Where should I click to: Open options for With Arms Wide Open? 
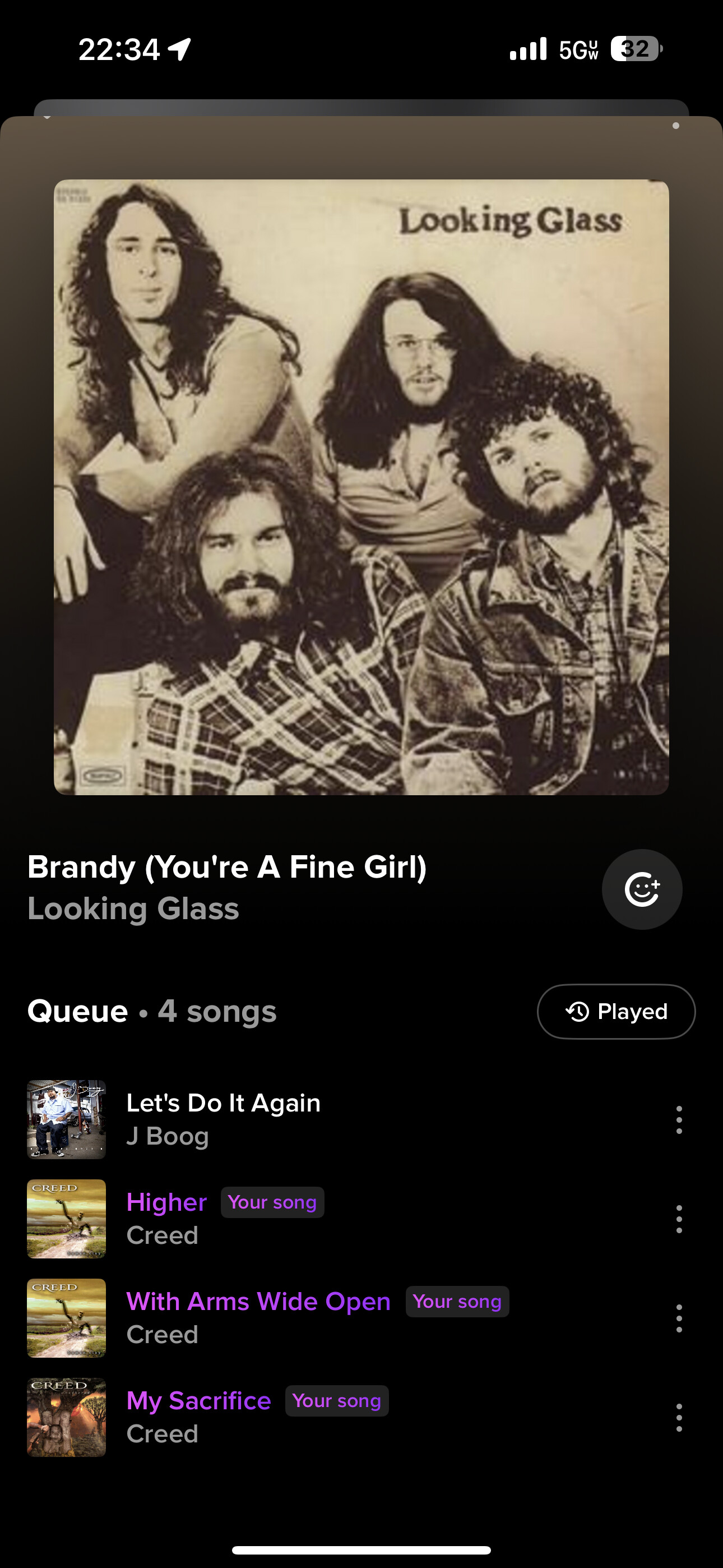679,1318
